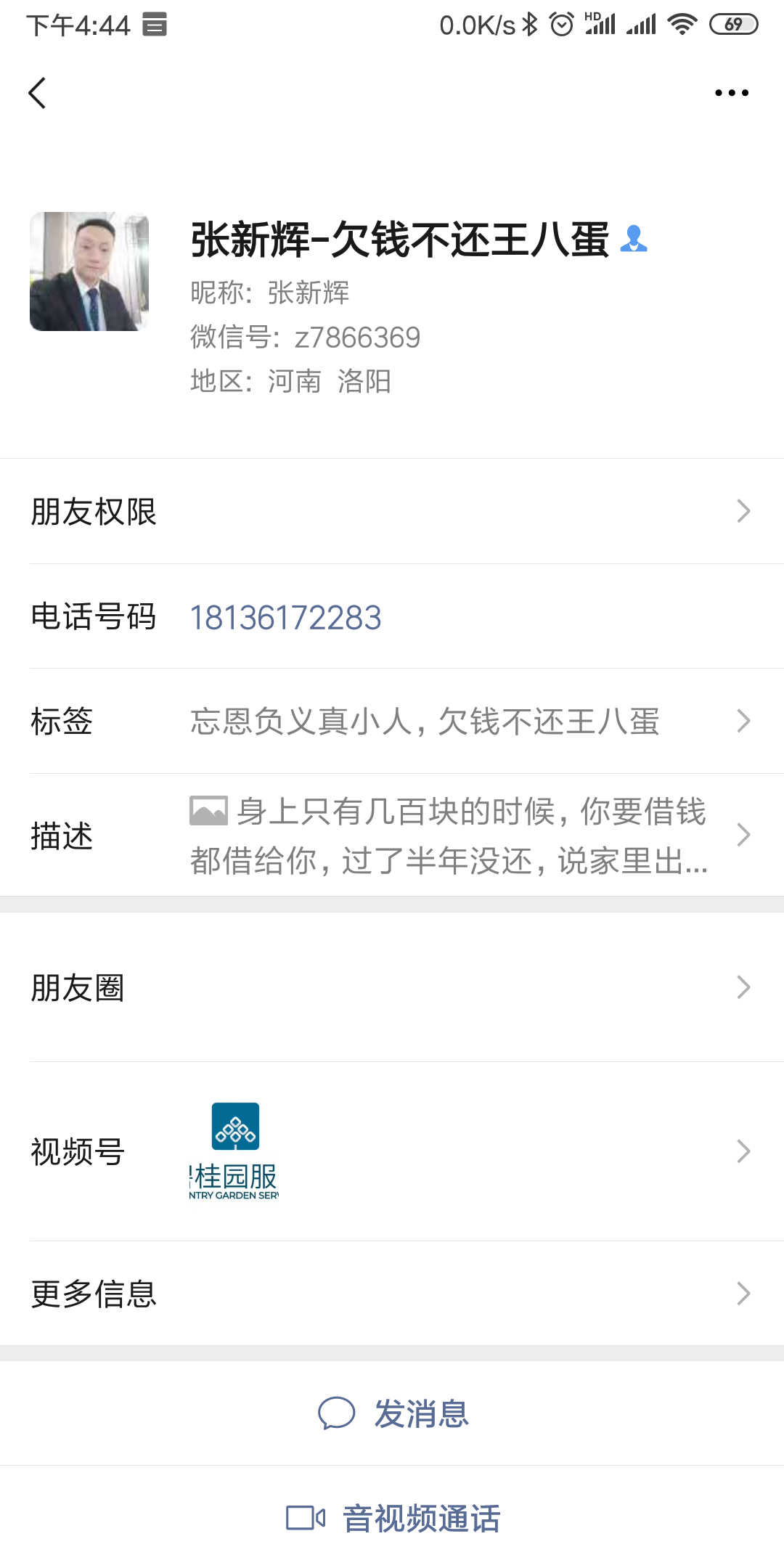Open the 更多信息 entry

743,1292
